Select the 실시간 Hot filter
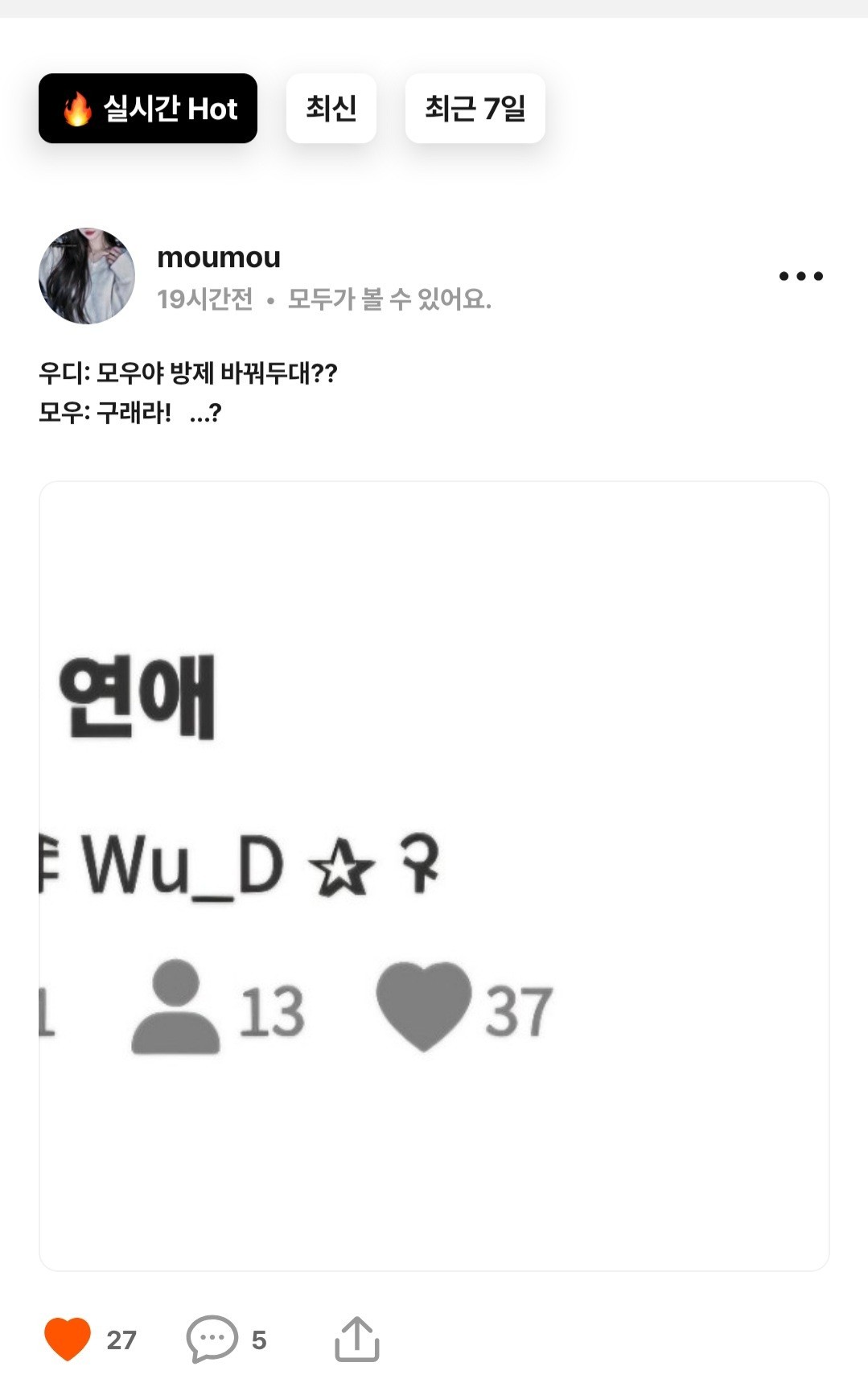The image size is (868, 1383). [148, 109]
